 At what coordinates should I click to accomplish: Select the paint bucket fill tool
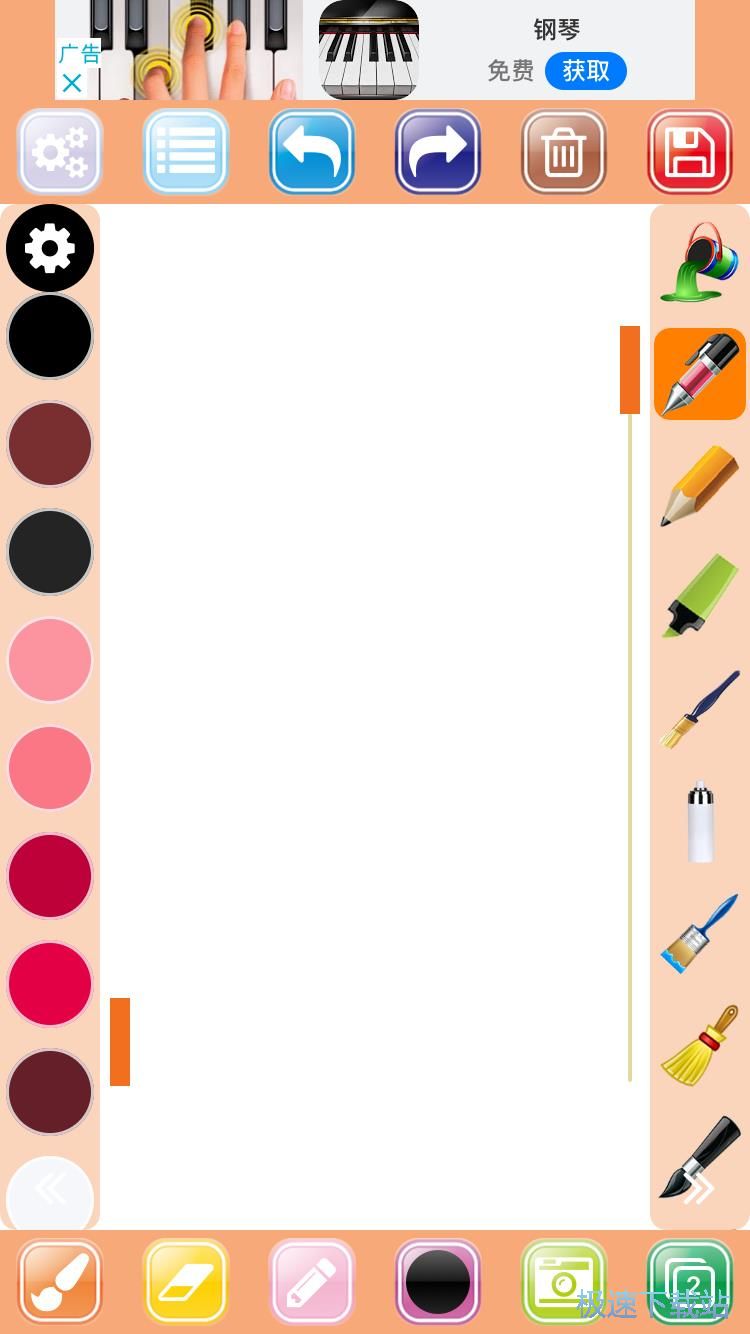click(700, 264)
